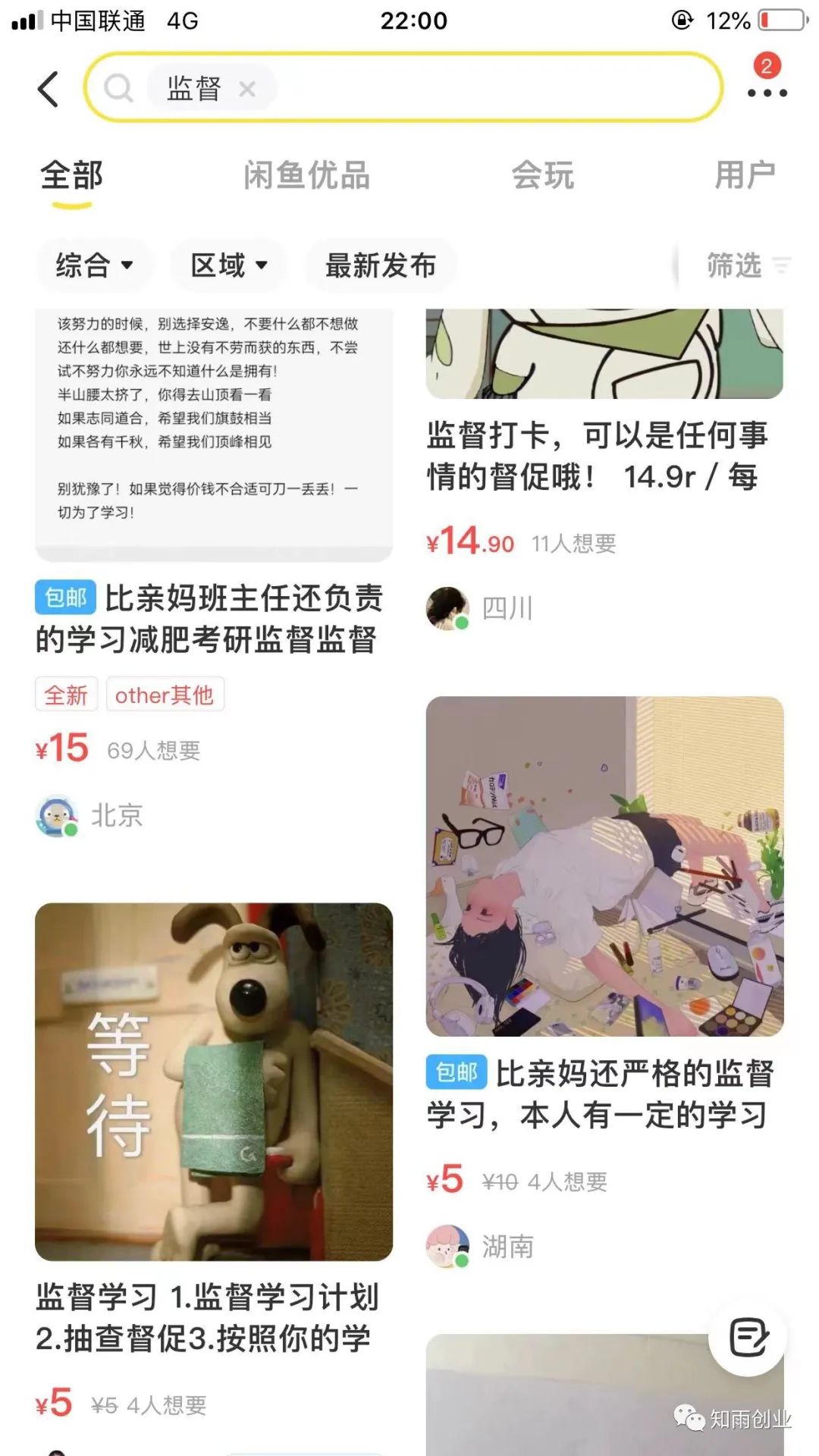Switch to the 闲鱼优品 tab
Screen dimensions: 819x1456
point(306,175)
